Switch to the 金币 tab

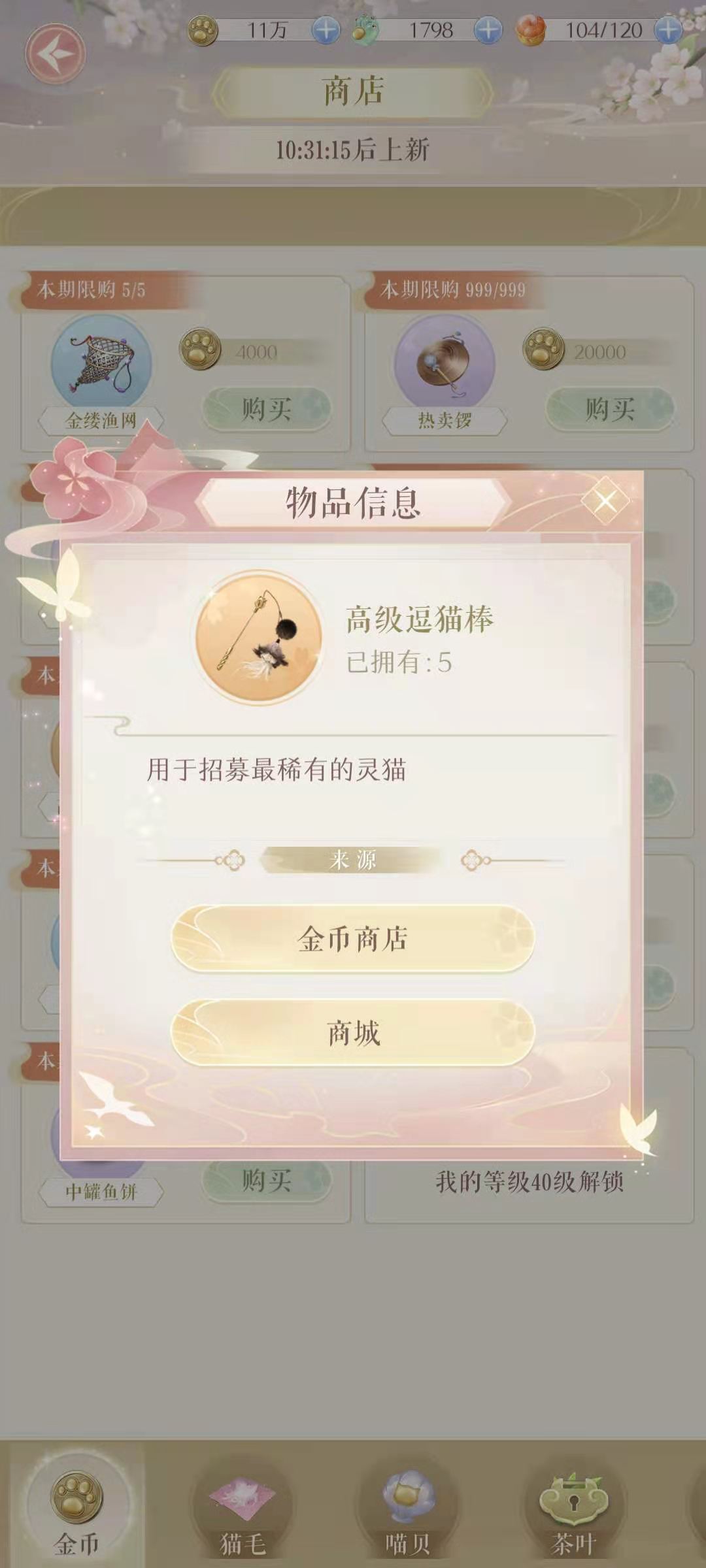[76, 1509]
